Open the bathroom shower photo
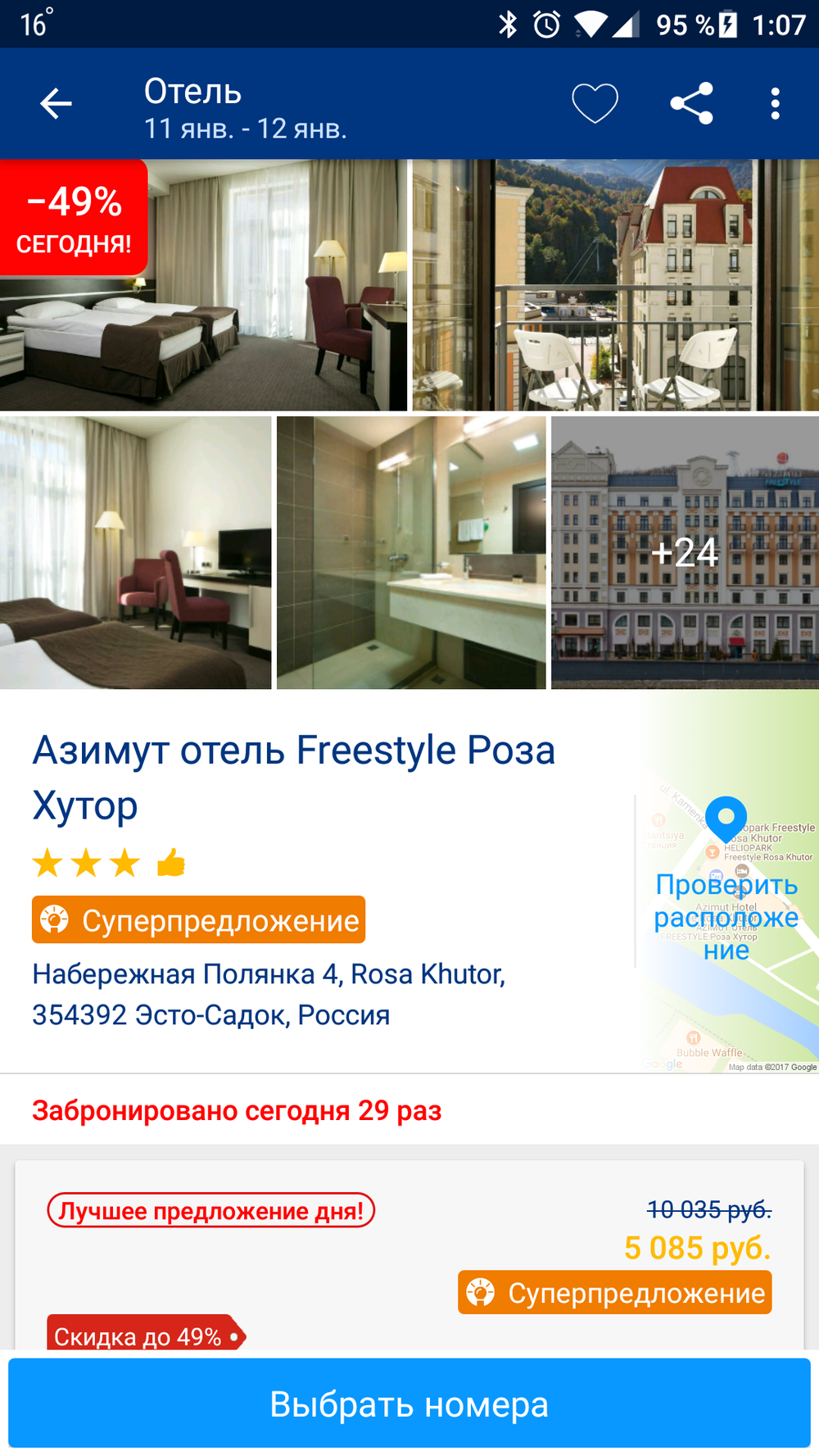The width and height of the screenshot is (819, 1456). click(x=411, y=552)
